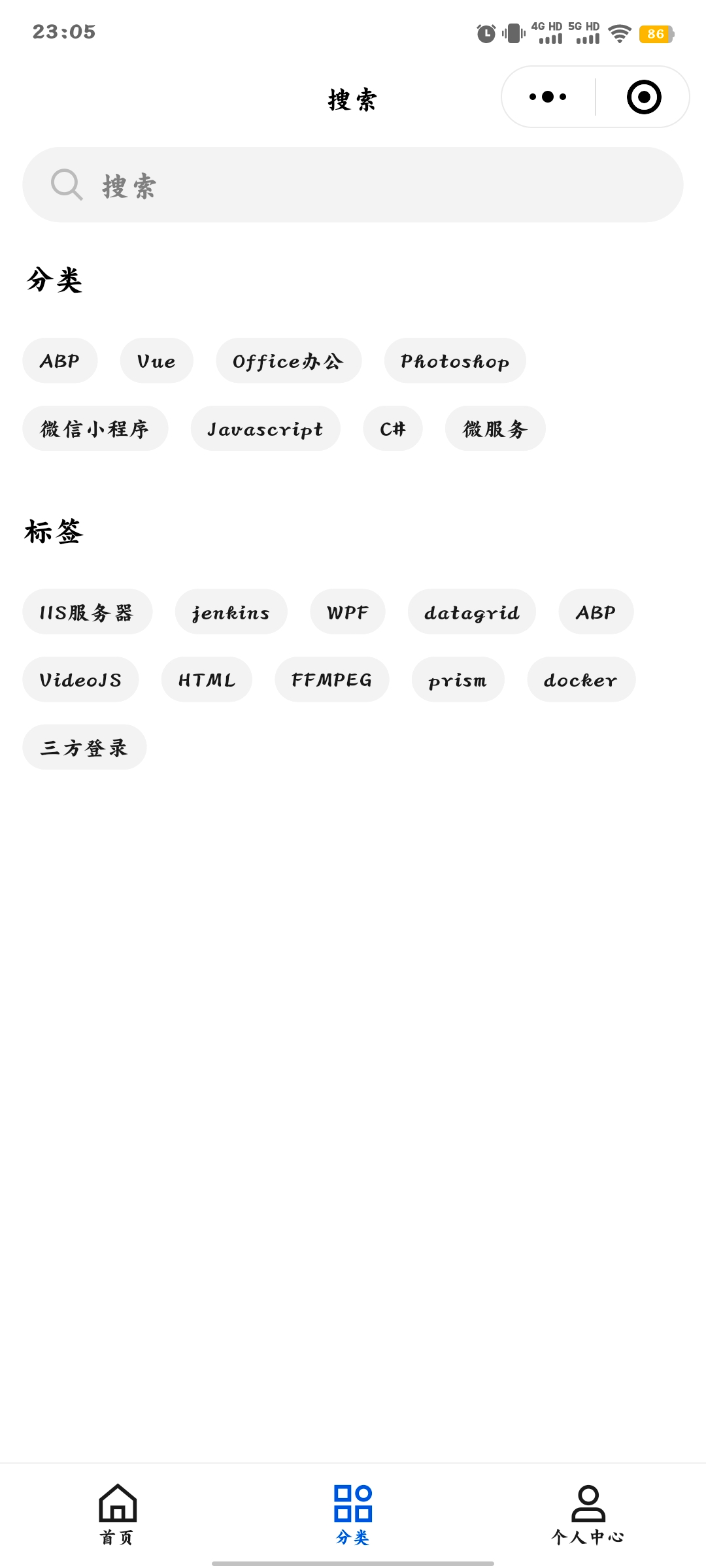This screenshot has height=1568, width=706.
Task: Open the WPF tag
Action: coord(348,612)
